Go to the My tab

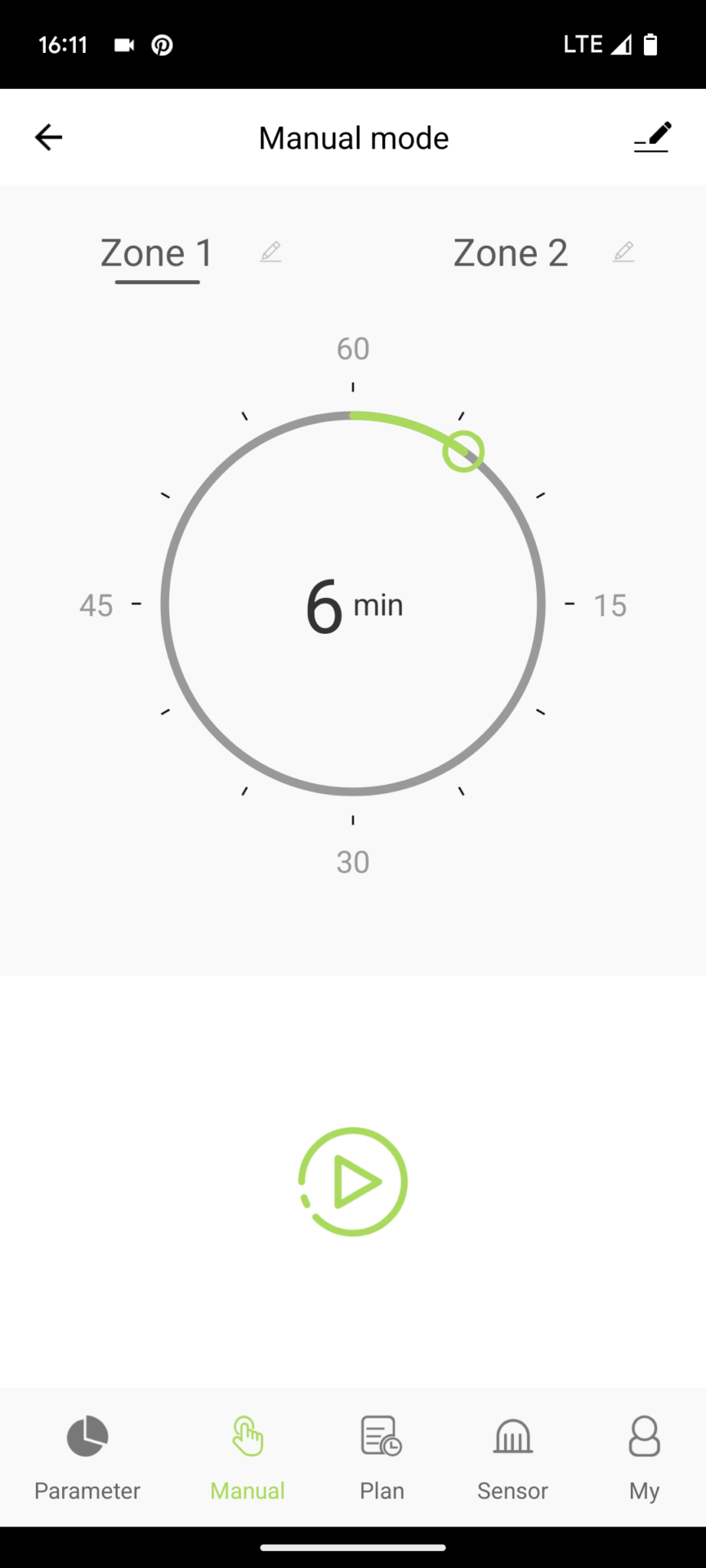click(644, 1459)
